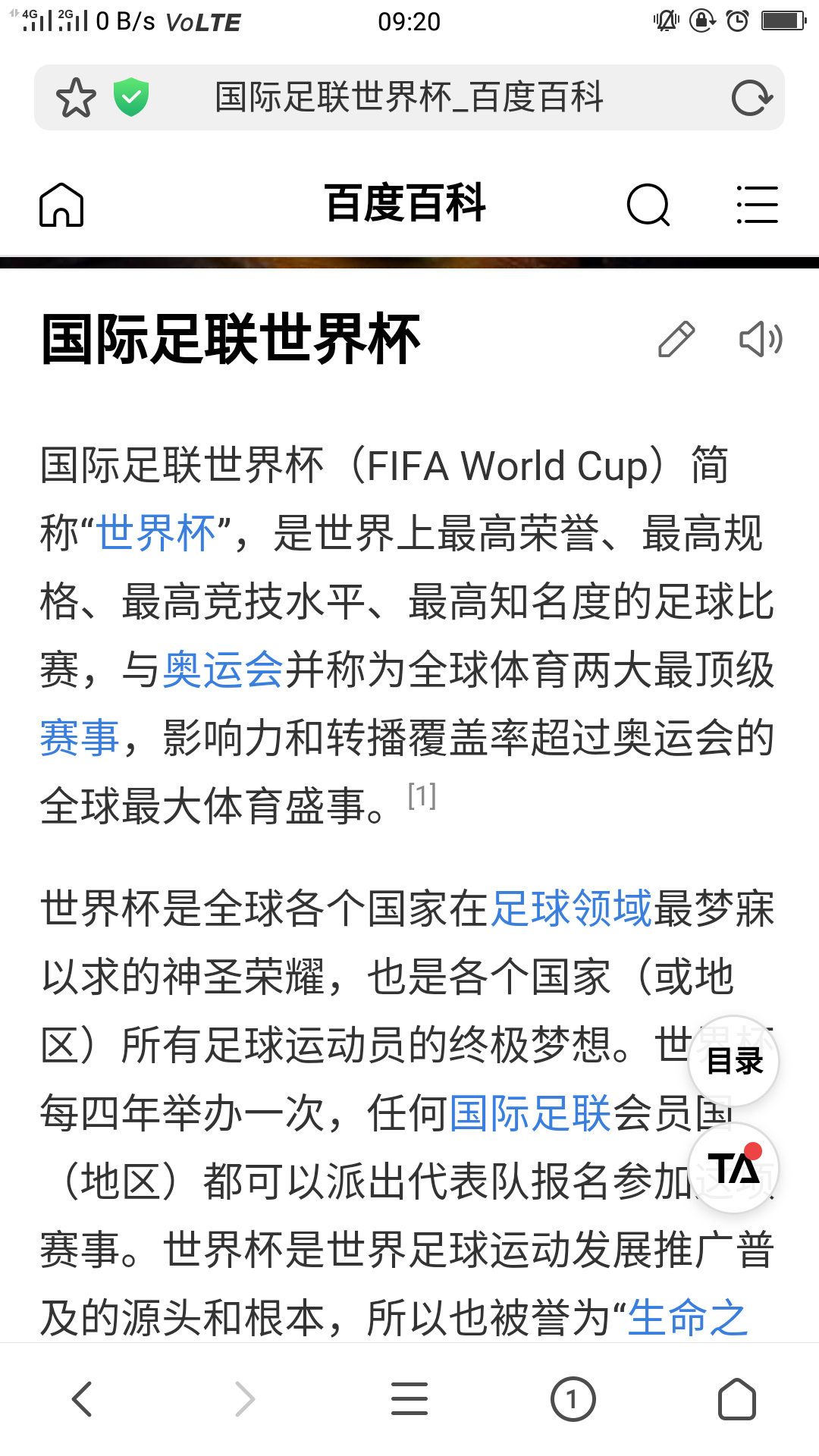Open the browser menu in bottom toolbar

[x=409, y=1399]
